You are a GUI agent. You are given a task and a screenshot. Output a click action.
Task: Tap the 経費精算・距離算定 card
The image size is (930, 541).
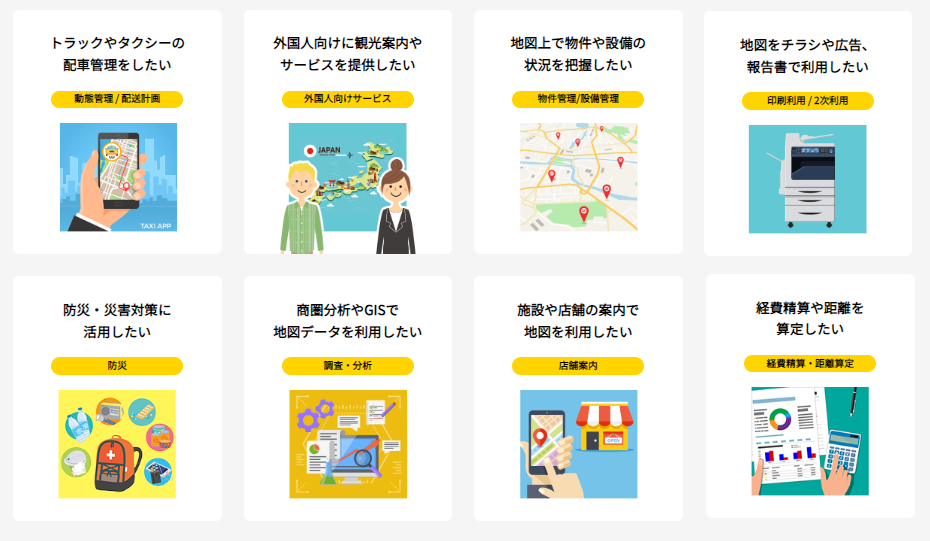(x=810, y=396)
